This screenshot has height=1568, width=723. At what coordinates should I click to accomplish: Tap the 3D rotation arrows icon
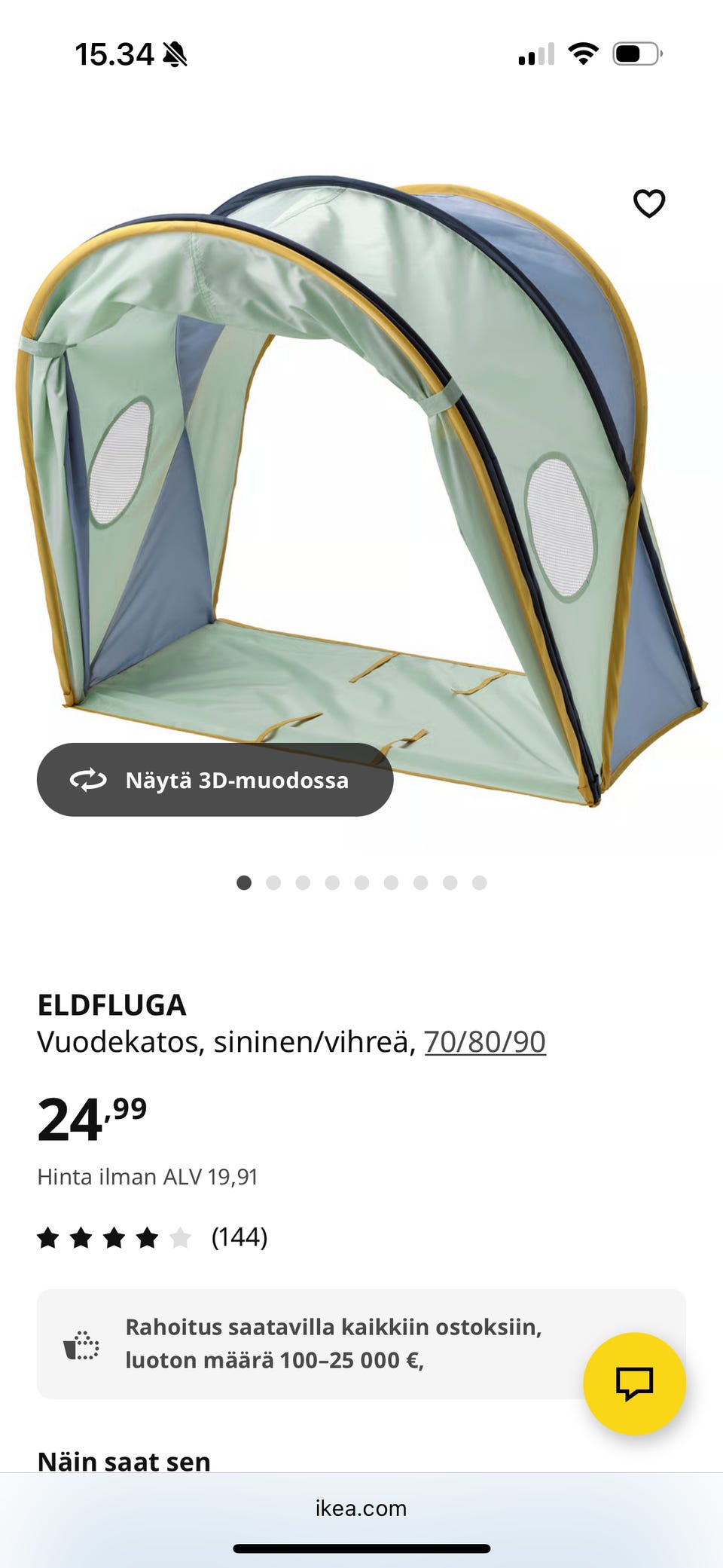pyautogui.click(x=90, y=781)
